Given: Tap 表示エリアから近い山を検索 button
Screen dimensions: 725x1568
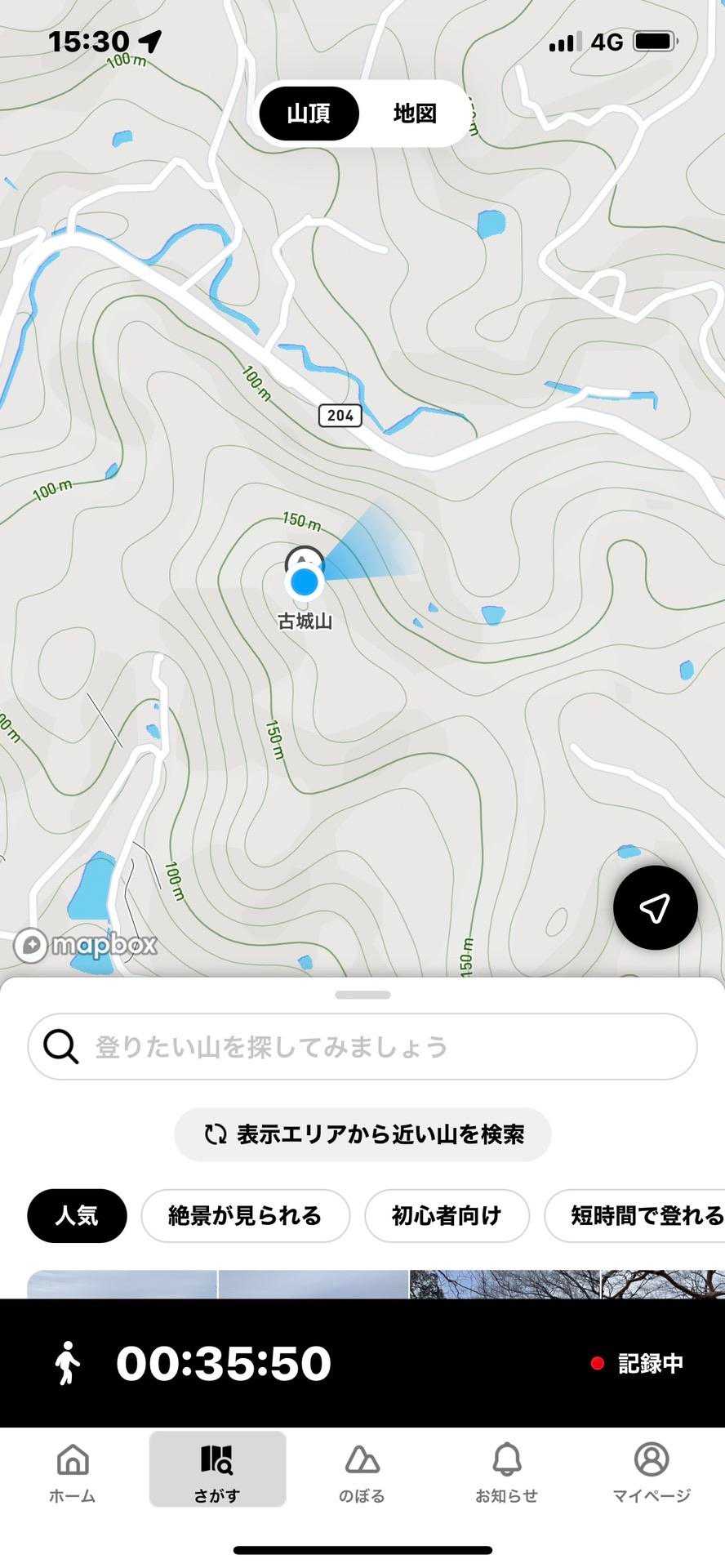Looking at the screenshot, I should click(x=362, y=1134).
